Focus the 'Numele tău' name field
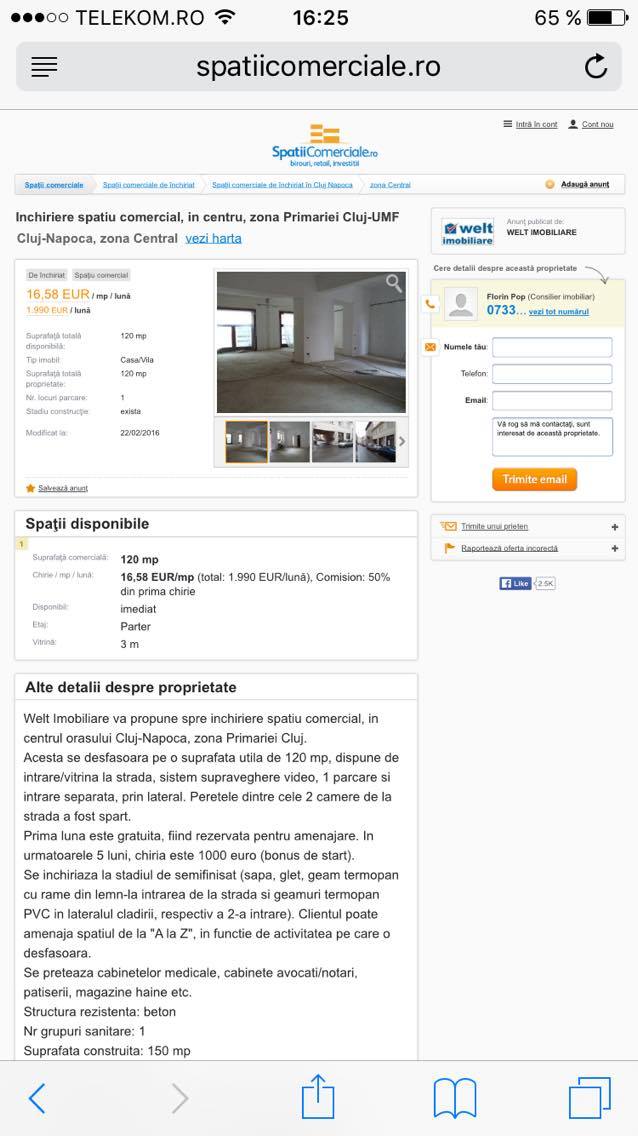 click(x=552, y=347)
